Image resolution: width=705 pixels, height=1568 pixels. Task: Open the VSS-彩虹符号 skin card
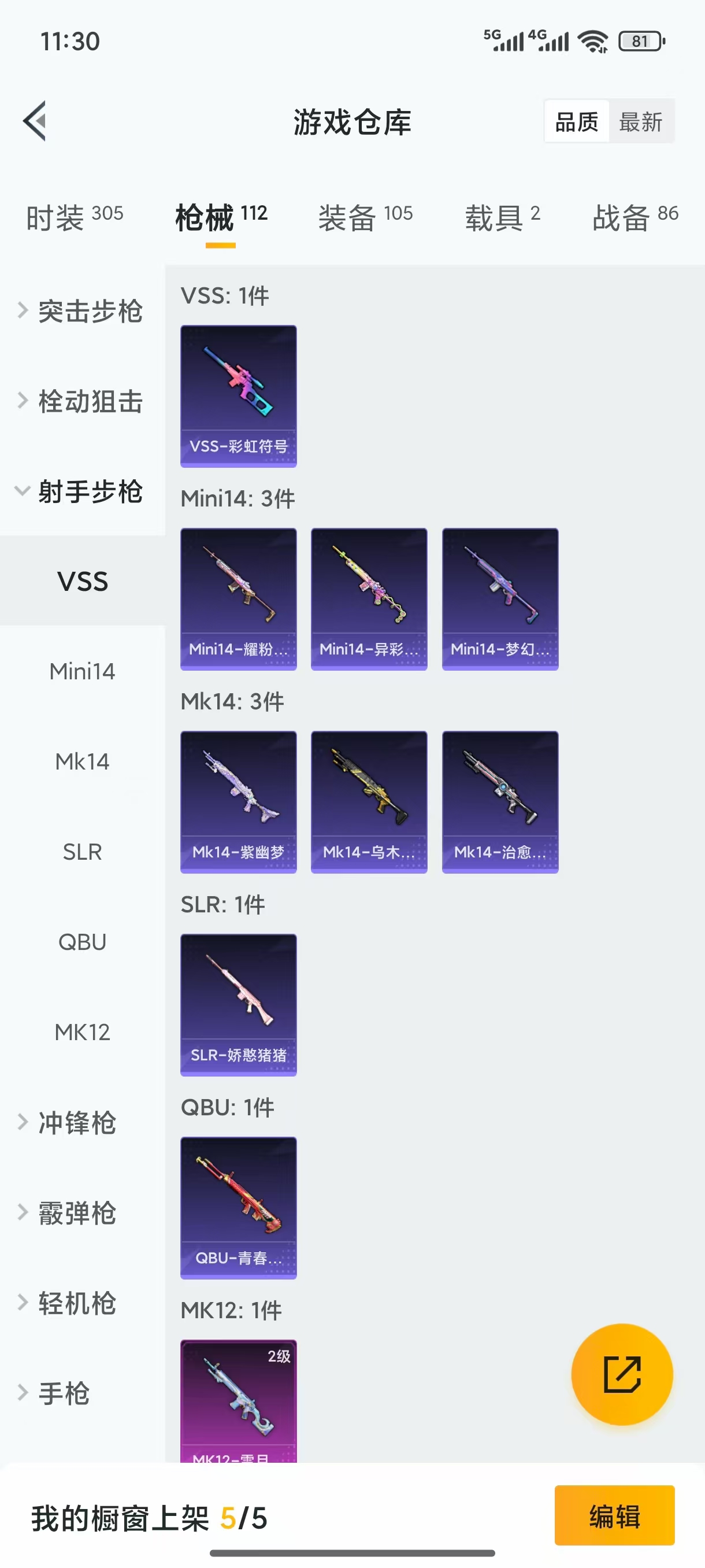click(239, 396)
